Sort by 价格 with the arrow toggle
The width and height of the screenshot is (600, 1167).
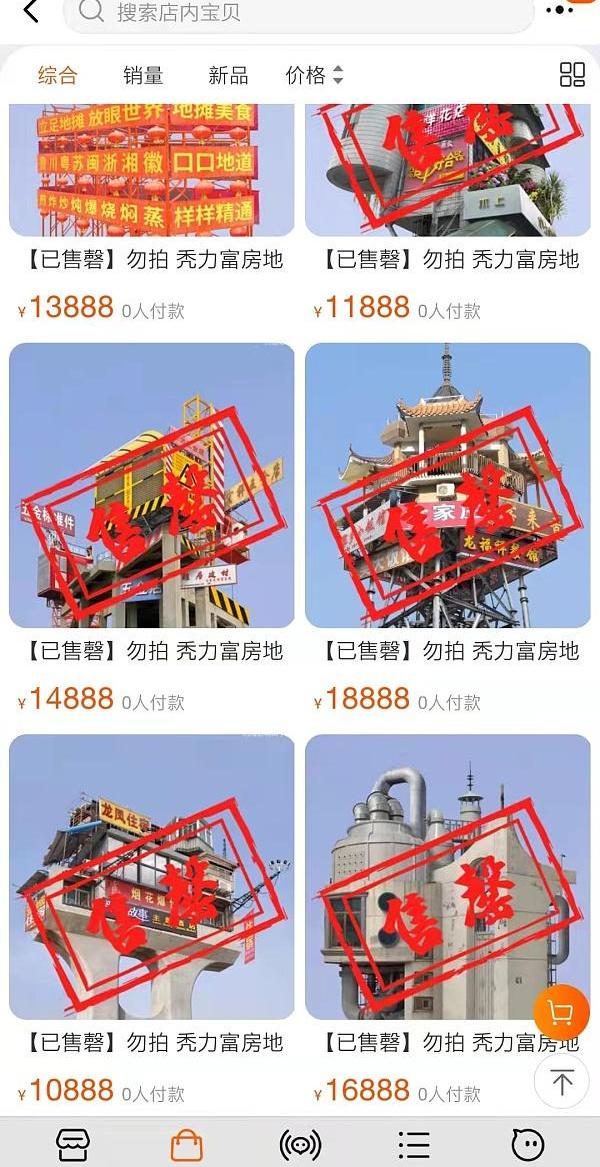pos(314,75)
